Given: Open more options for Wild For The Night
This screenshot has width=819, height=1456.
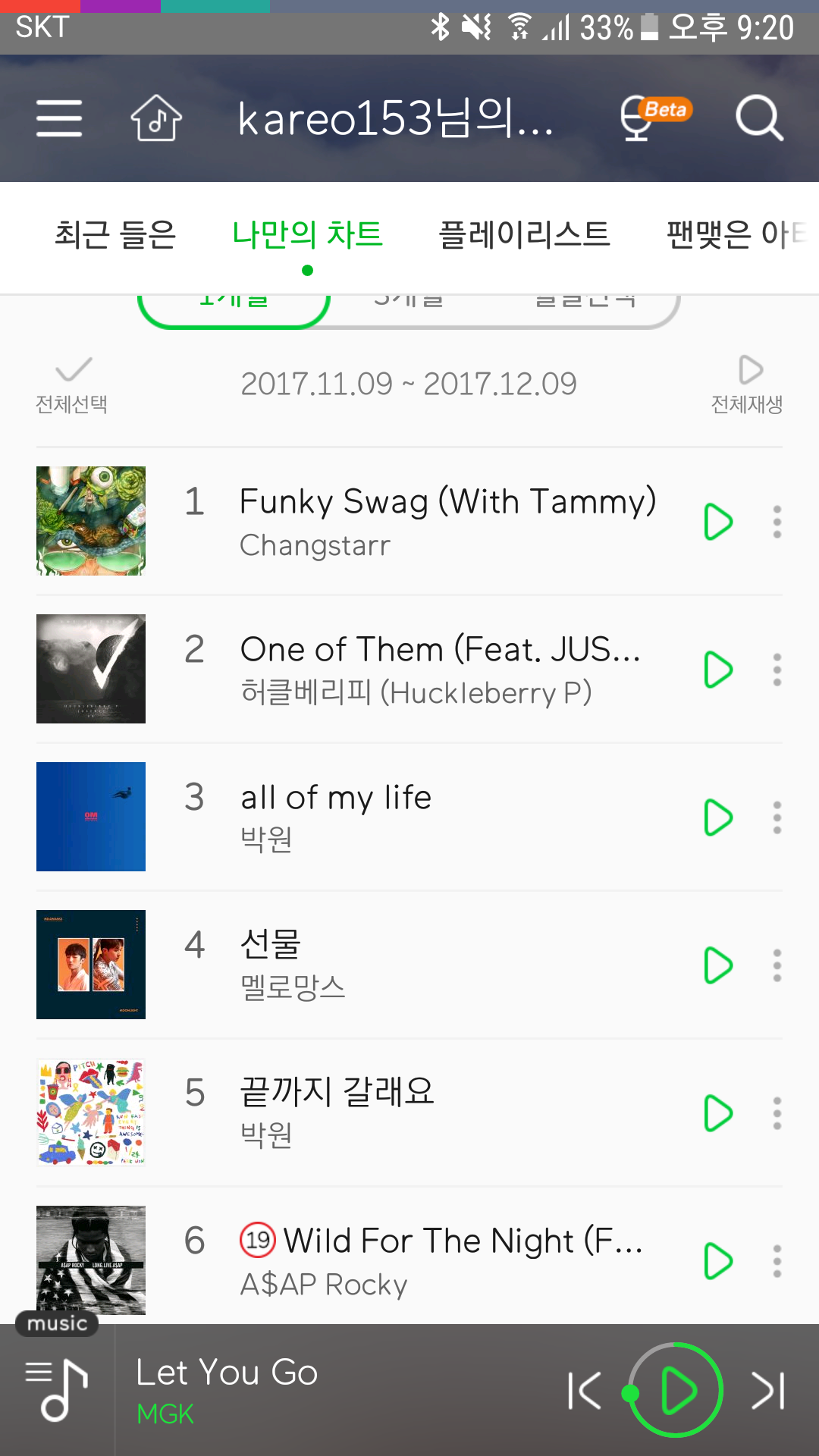Looking at the screenshot, I should click(777, 1261).
